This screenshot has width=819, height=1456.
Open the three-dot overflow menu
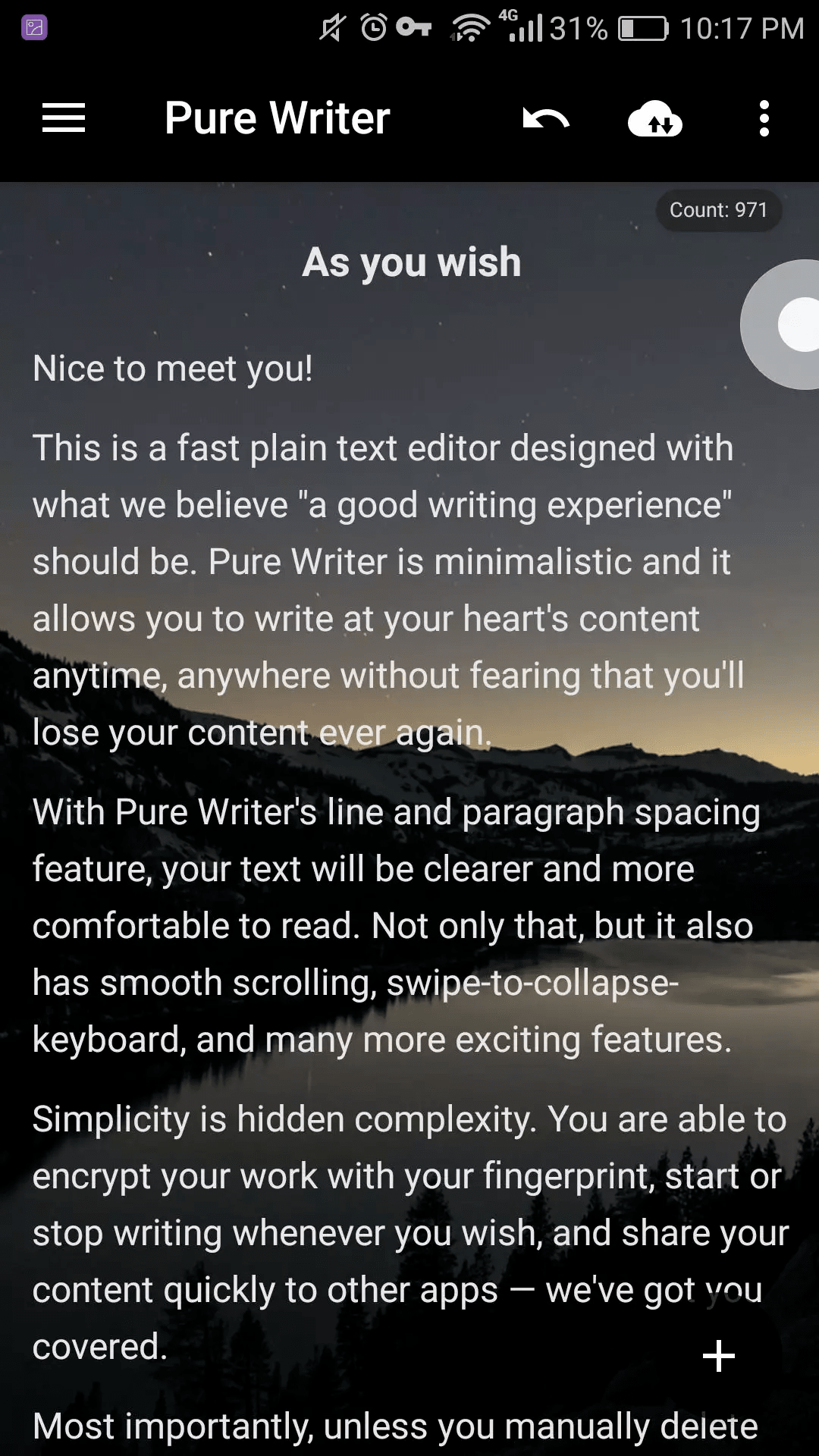pyautogui.click(x=764, y=118)
